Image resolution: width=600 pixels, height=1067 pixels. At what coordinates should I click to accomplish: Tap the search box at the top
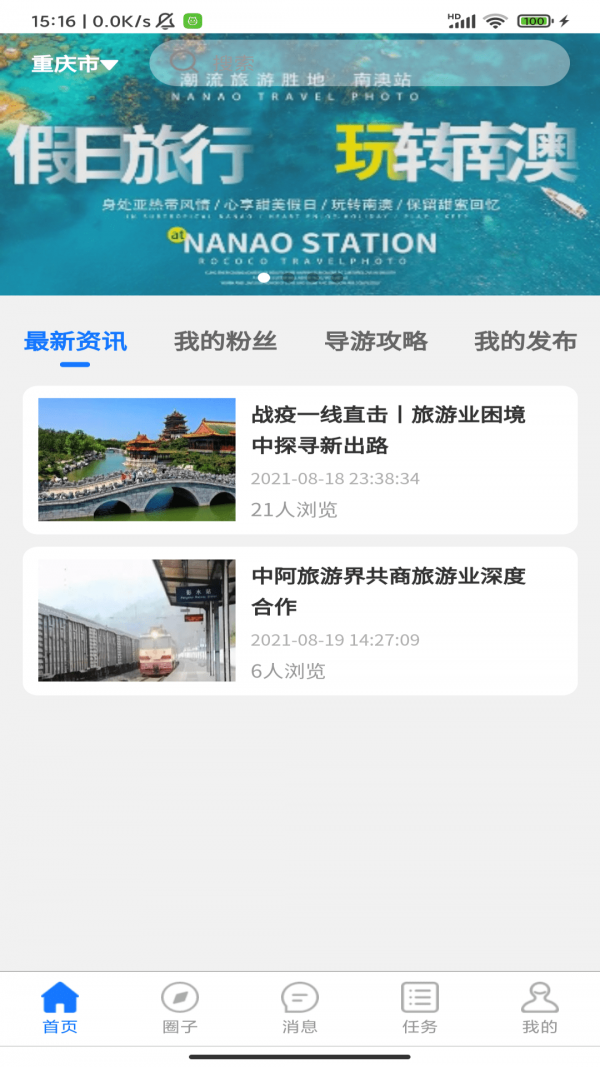click(360, 63)
